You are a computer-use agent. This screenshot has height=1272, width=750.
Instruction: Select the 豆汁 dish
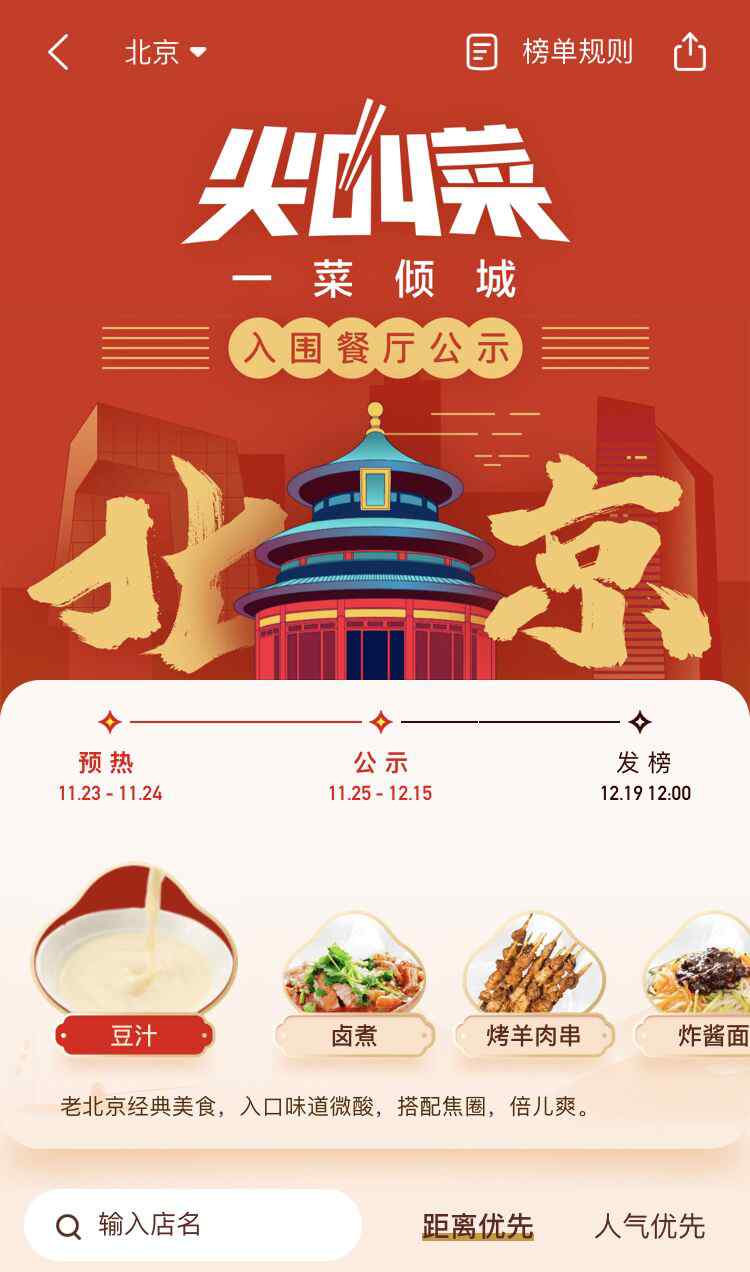[134, 960]
